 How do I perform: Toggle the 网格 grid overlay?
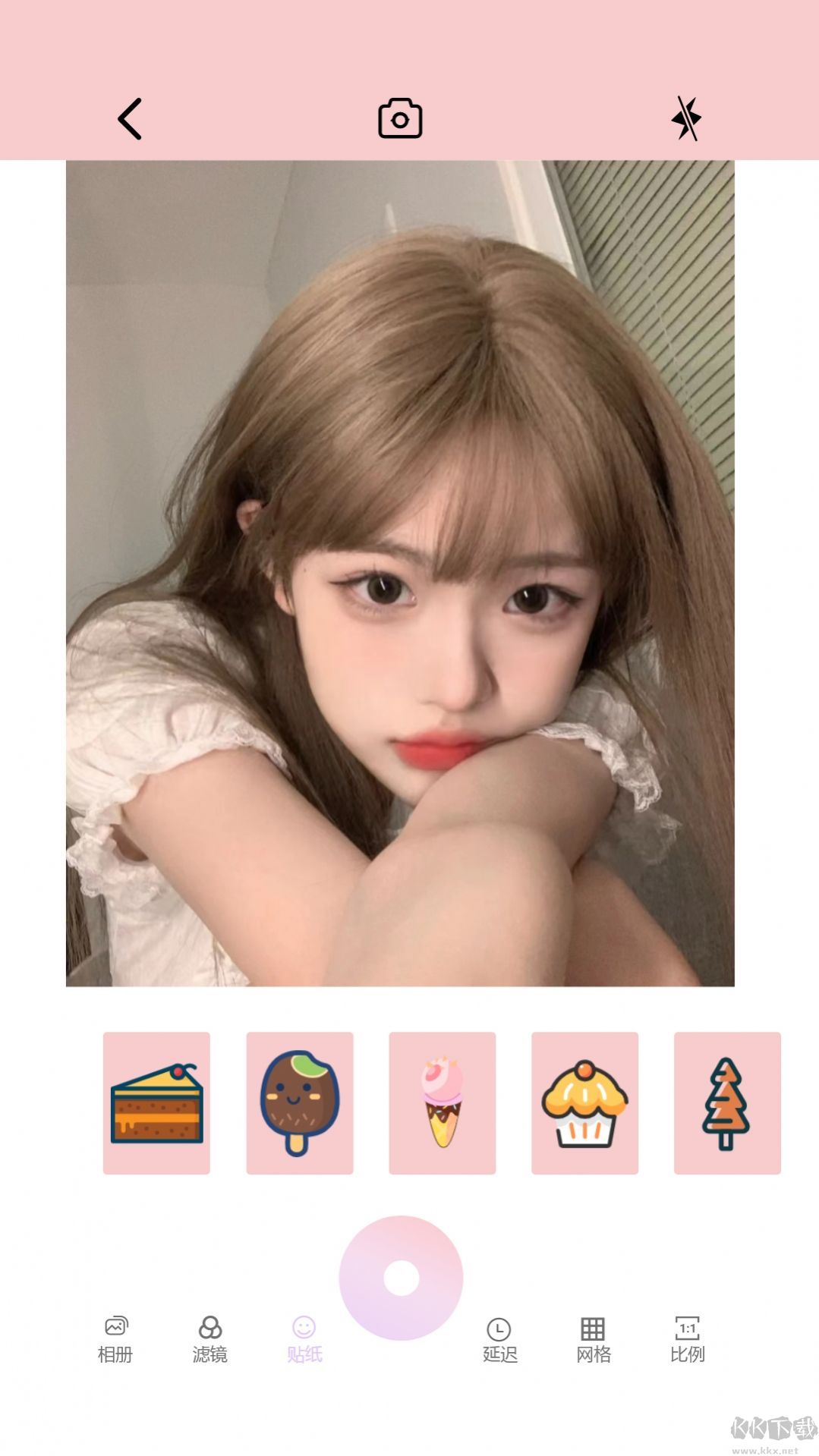pos(593,1340)
